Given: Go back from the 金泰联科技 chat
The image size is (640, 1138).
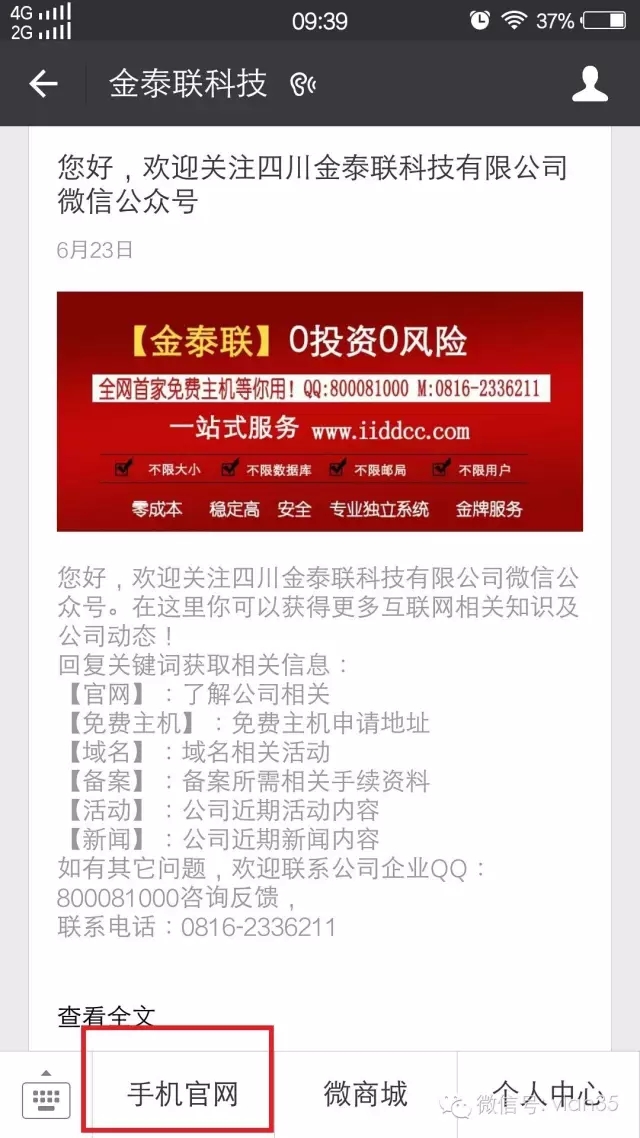Looking at the screenshot, I should (43, 85).
